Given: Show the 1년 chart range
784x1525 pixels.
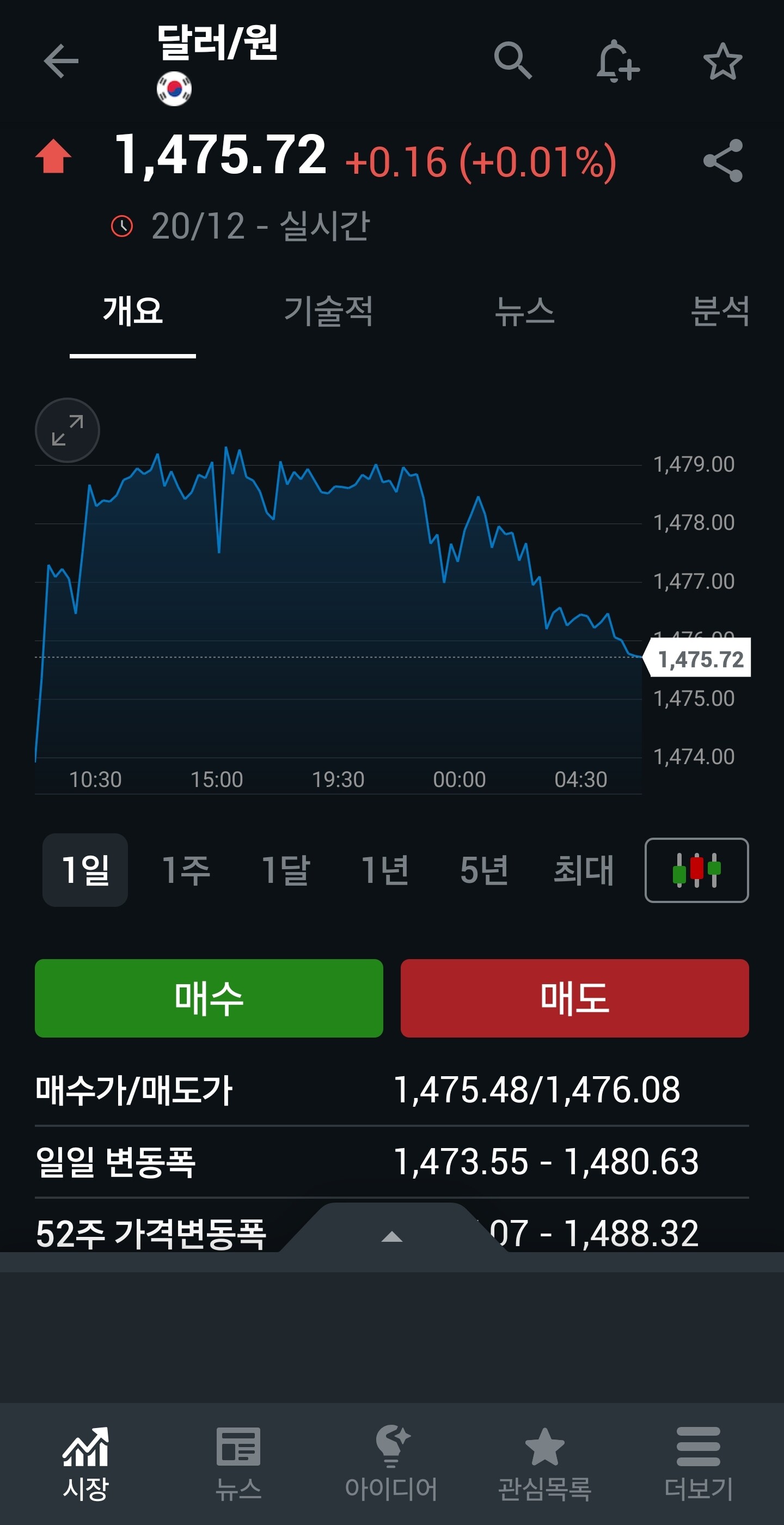Looking at the screenshot, I should (384, 870).
